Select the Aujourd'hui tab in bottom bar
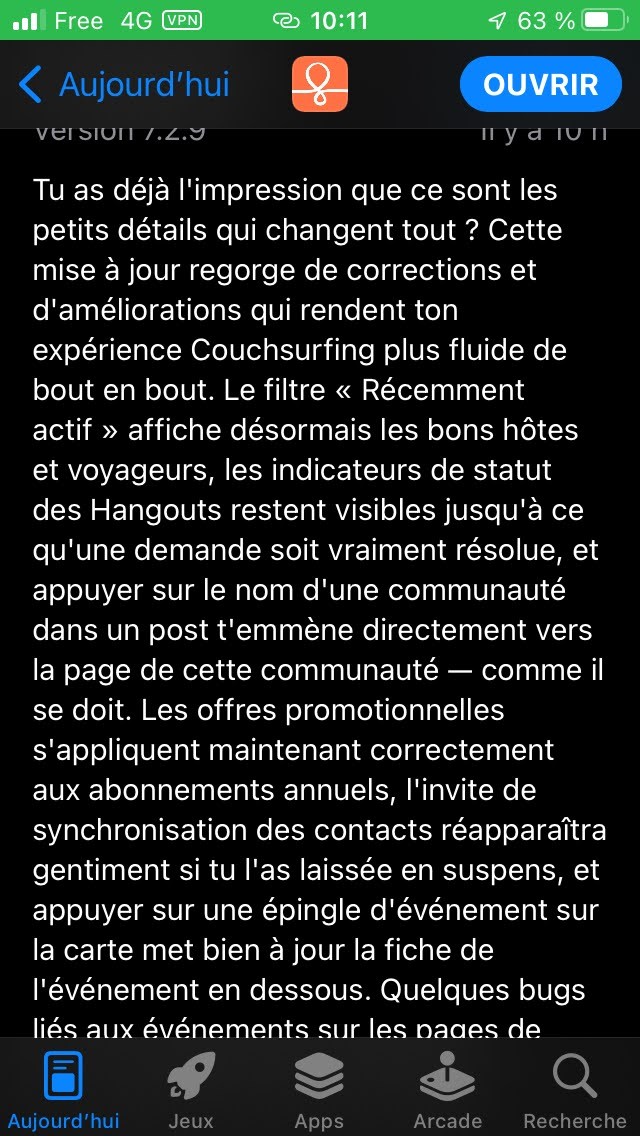The width and height of the screenshot is (640, 1136). coord(64,1089)
